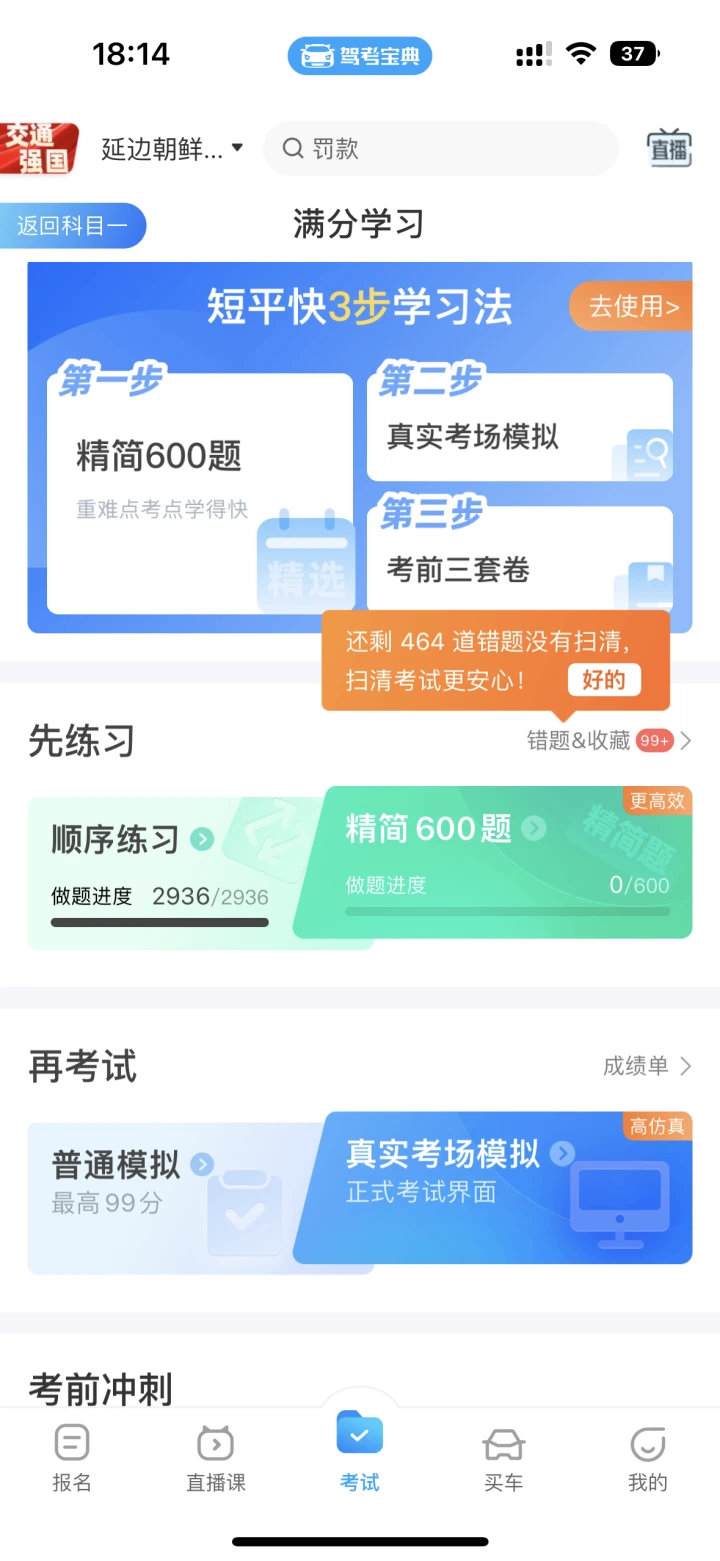Image resolution: width=720 pixels, height=1561 pixels.
Task: Switch to the 买车 tab
Action: pyautogui.click(x=503, y=1456)
